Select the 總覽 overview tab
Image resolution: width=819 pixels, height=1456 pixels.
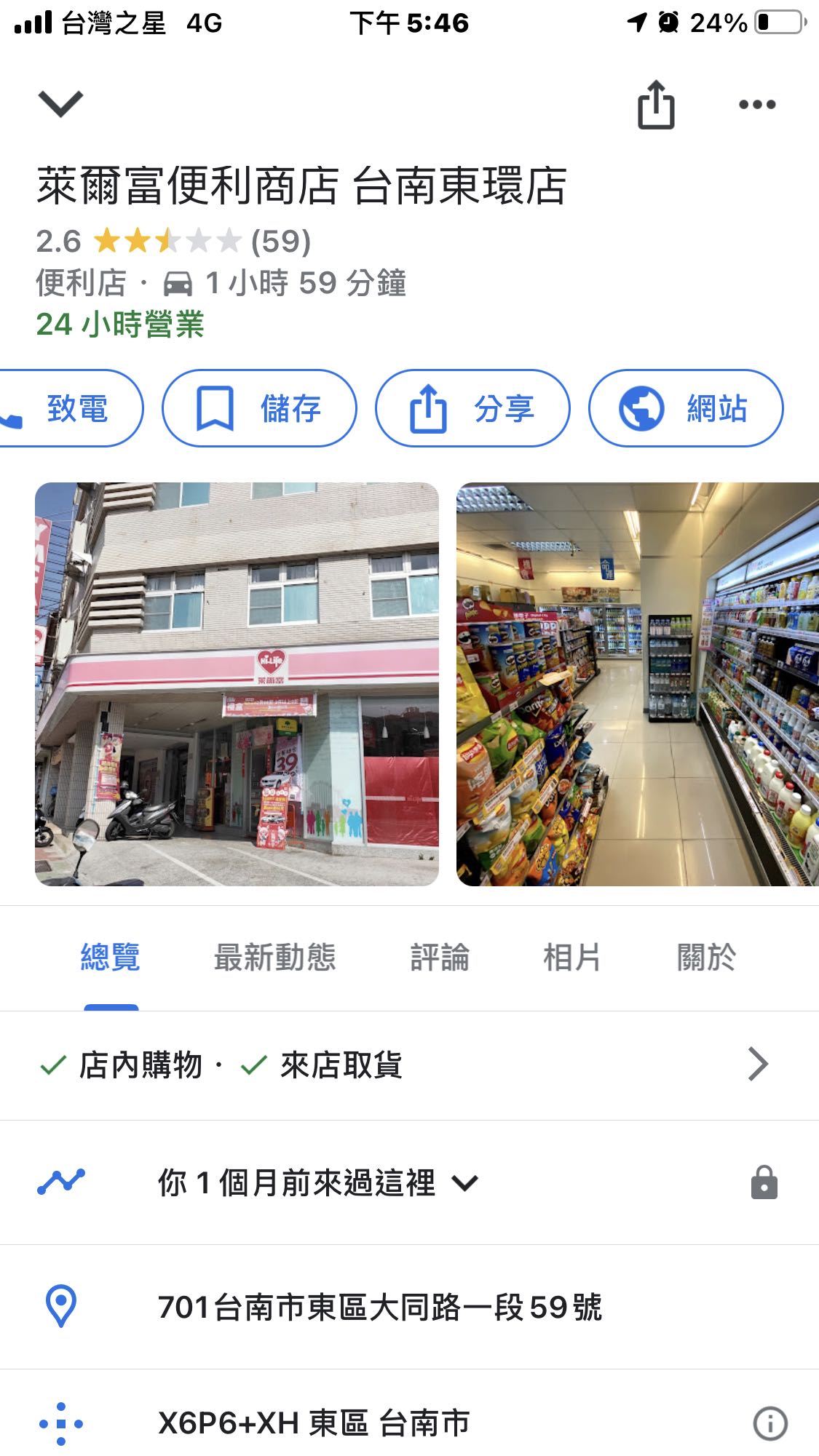tap(110, 958)
